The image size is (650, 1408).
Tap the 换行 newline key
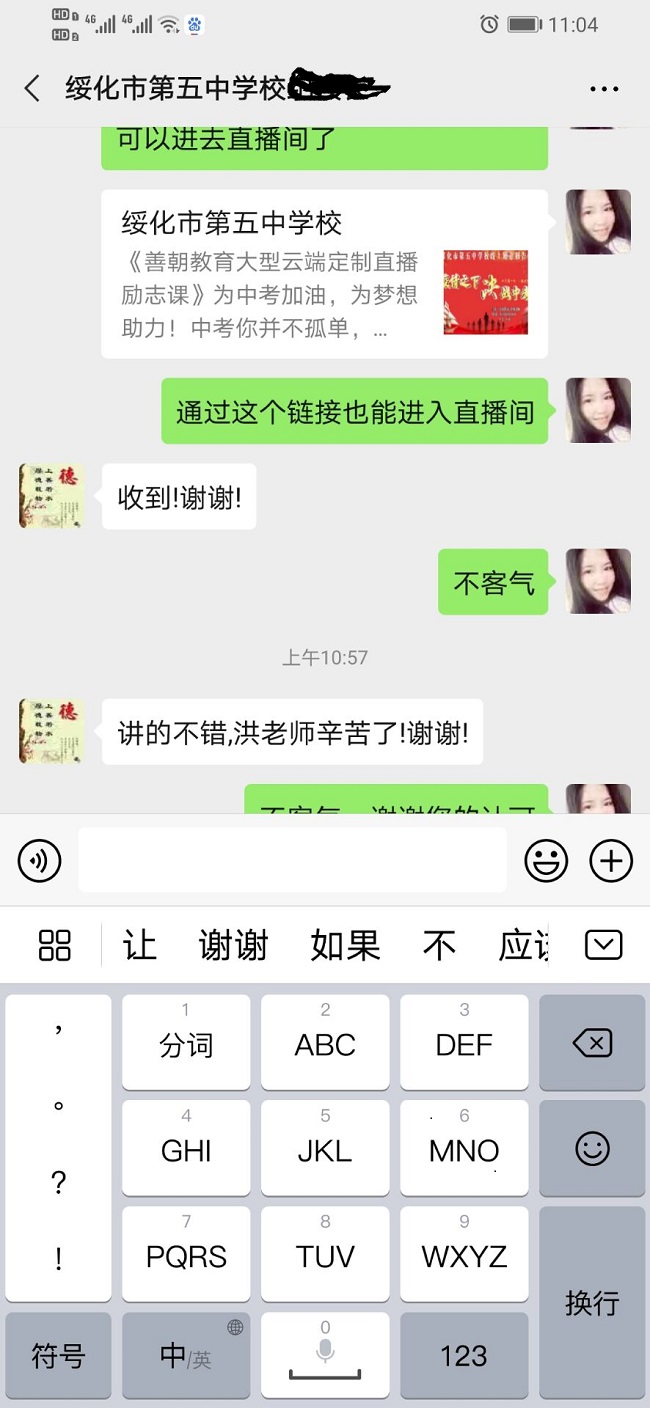592,1302
